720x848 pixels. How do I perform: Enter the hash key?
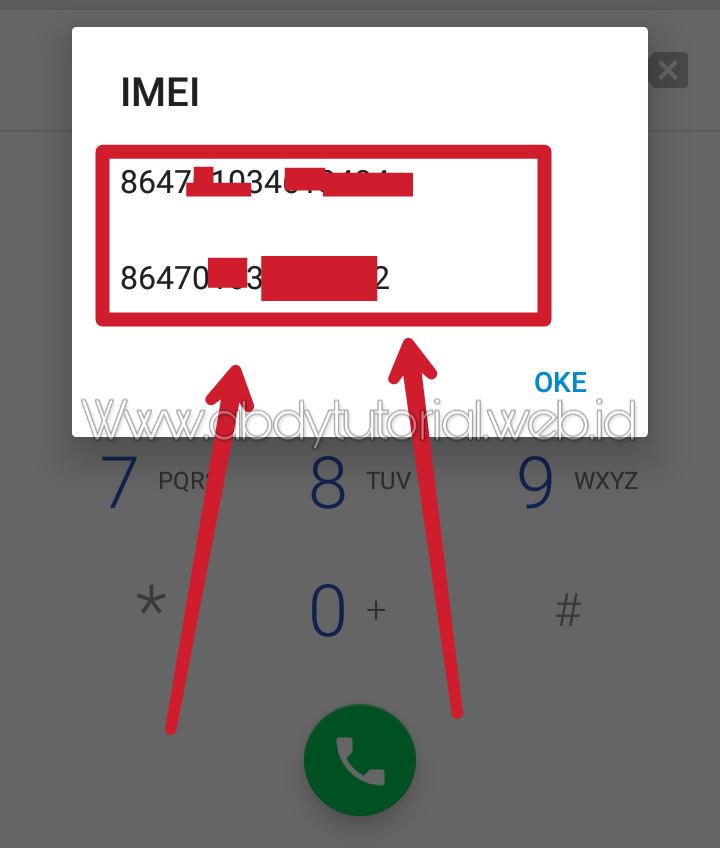pos(568,610)
